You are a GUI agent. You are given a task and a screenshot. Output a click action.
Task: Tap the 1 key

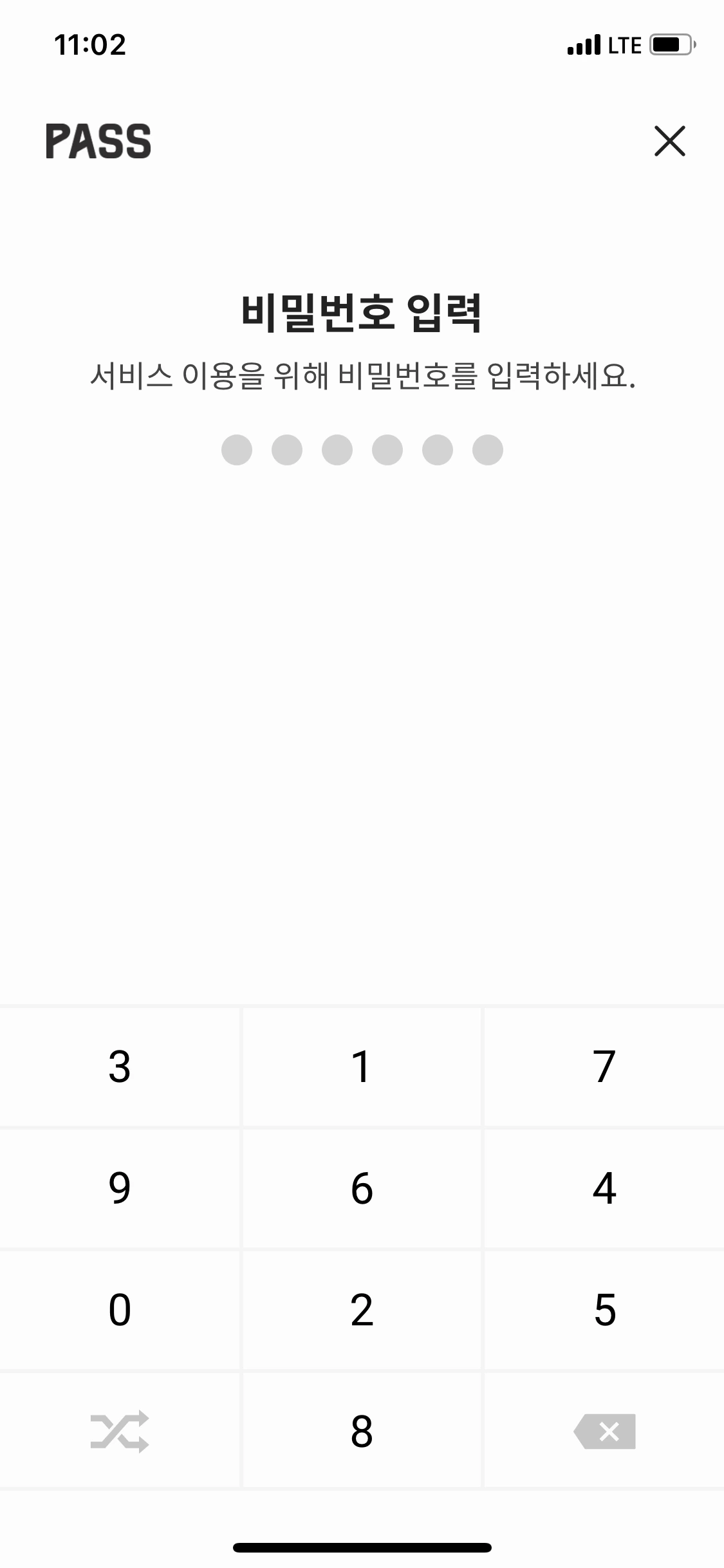tap(362, 1067)
